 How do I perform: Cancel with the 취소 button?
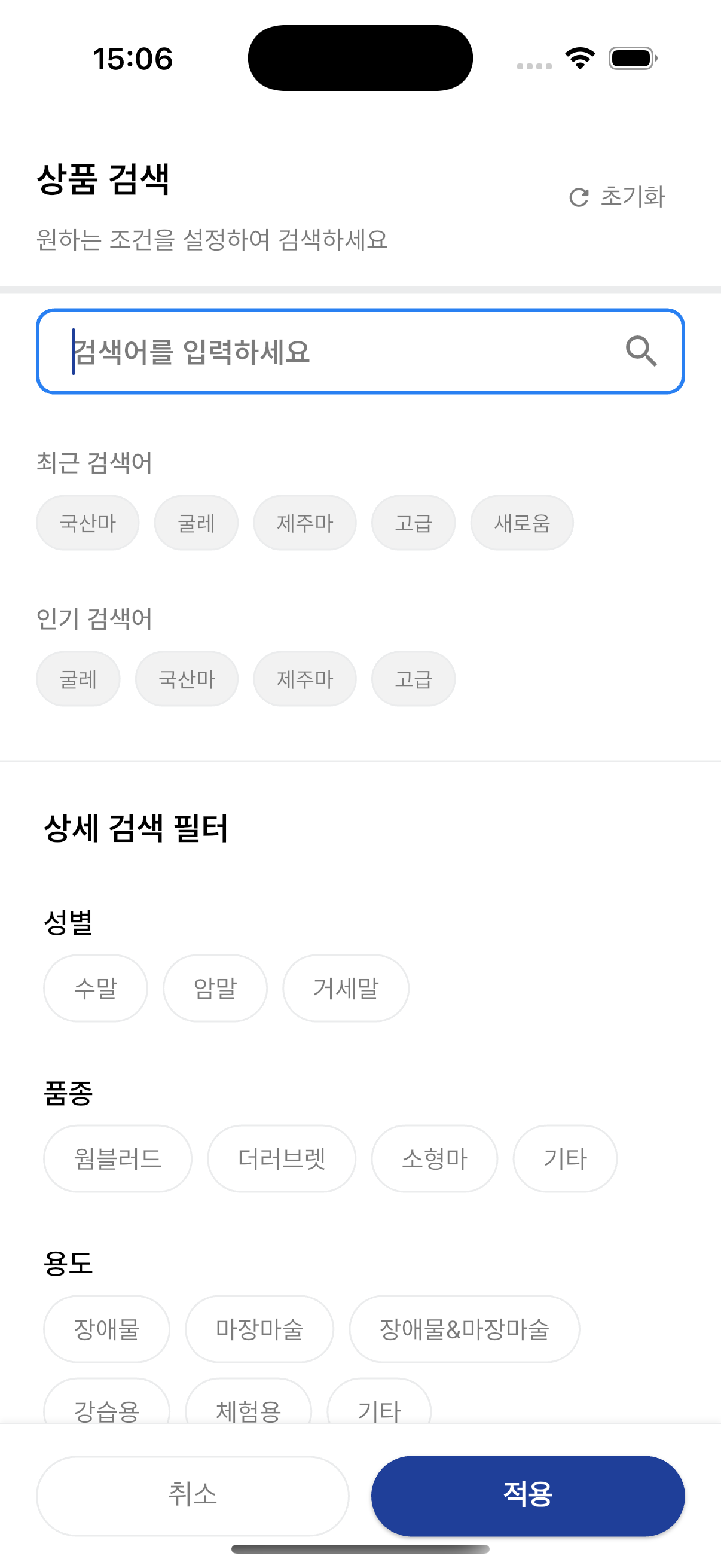pyautogui.click(x=193, y=1495)
